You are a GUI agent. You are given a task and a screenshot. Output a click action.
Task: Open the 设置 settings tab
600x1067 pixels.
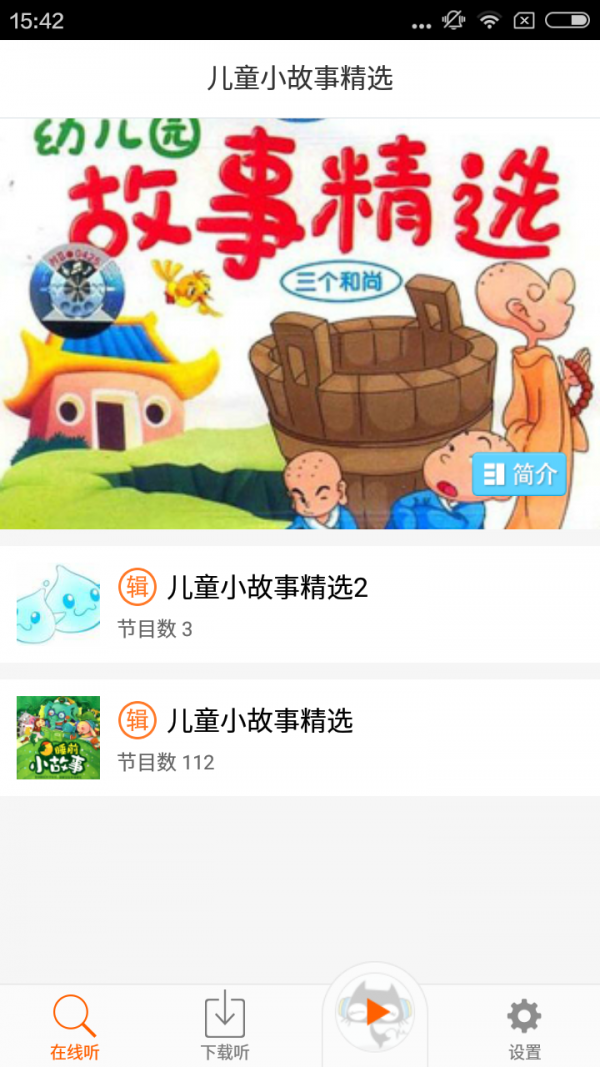(524, 1027)
